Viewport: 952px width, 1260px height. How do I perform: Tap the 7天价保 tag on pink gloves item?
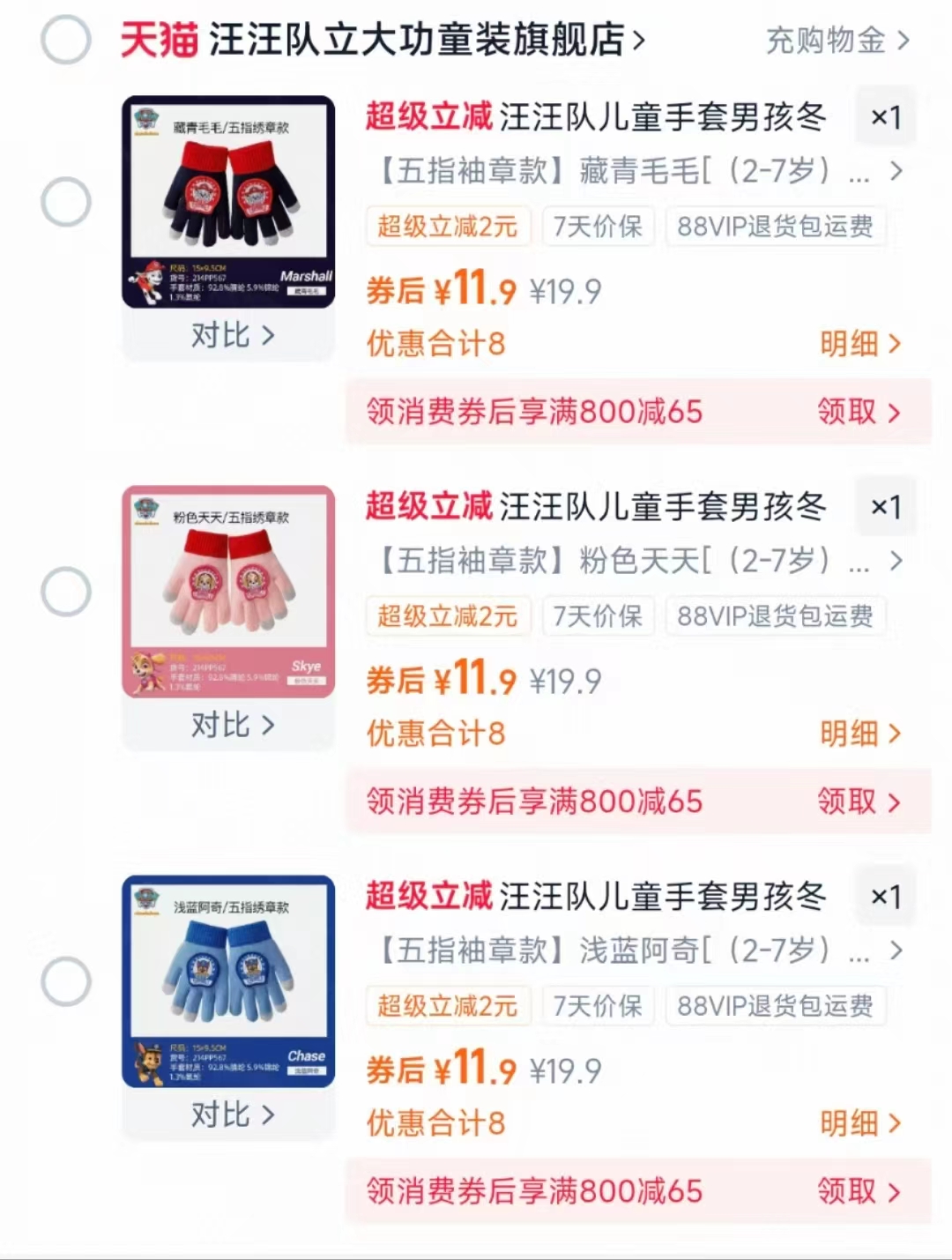tap(598, 616)
